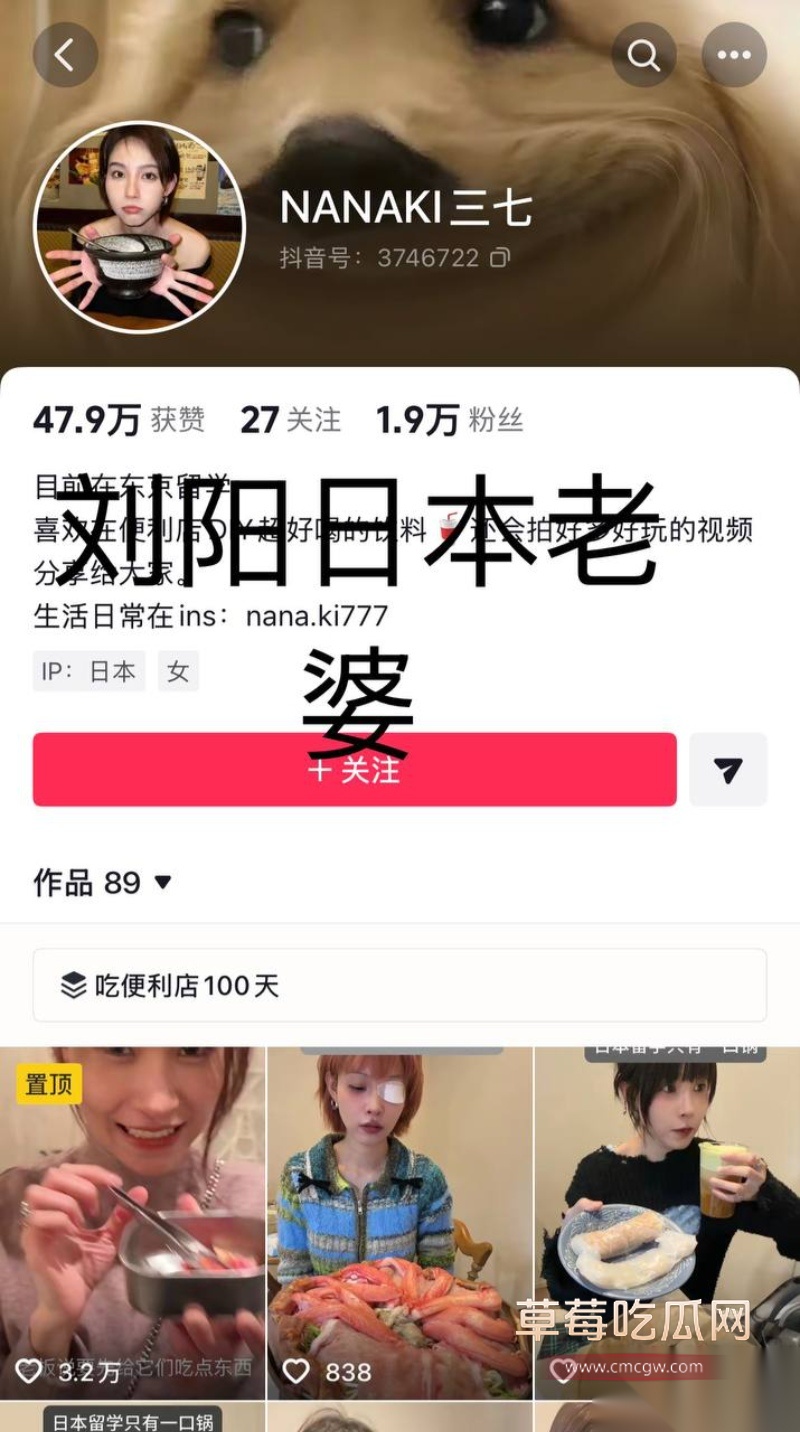Tap the share paper-plane icon beside 关注
Screen dimensions: 800x1432
tap(728, 769)
